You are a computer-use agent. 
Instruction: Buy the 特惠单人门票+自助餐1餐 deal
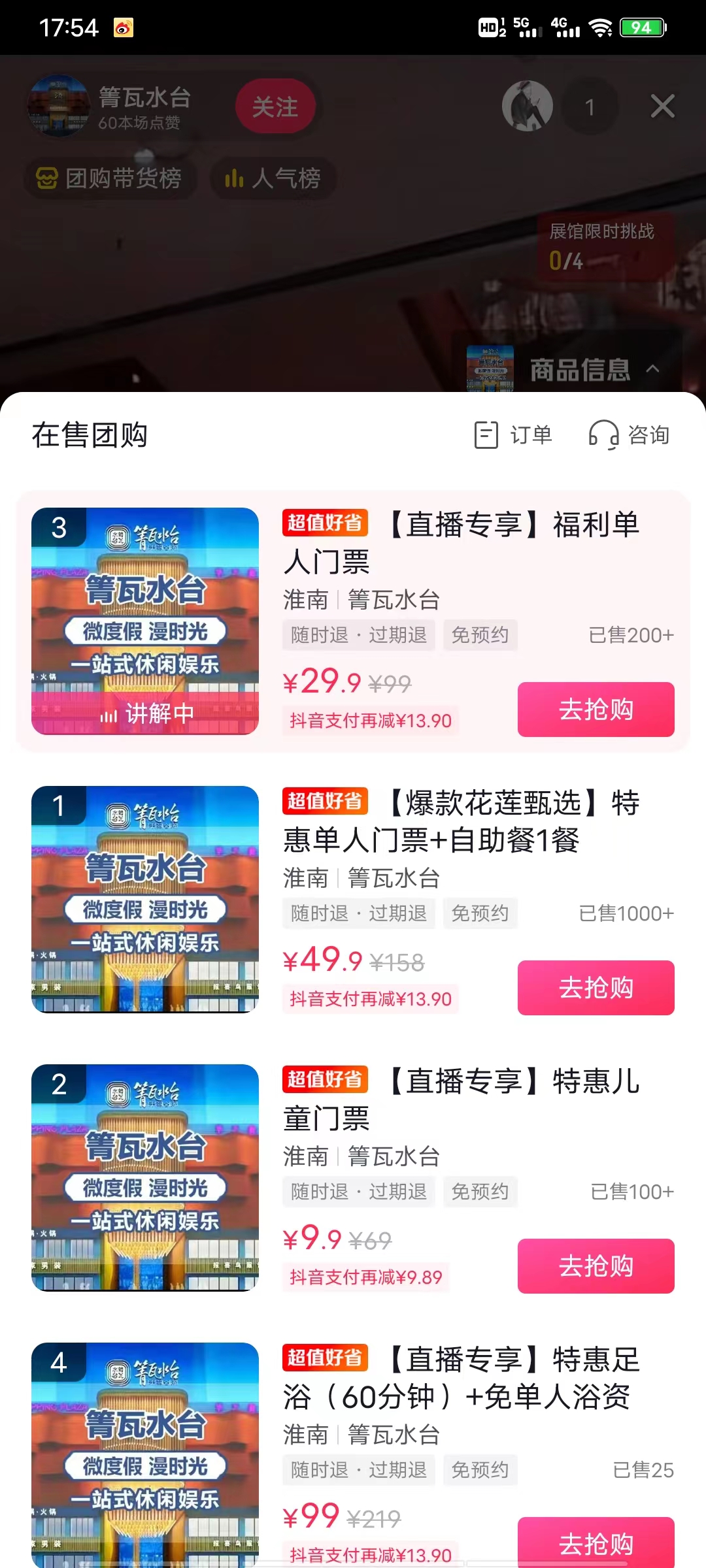[x=596, y=988]
